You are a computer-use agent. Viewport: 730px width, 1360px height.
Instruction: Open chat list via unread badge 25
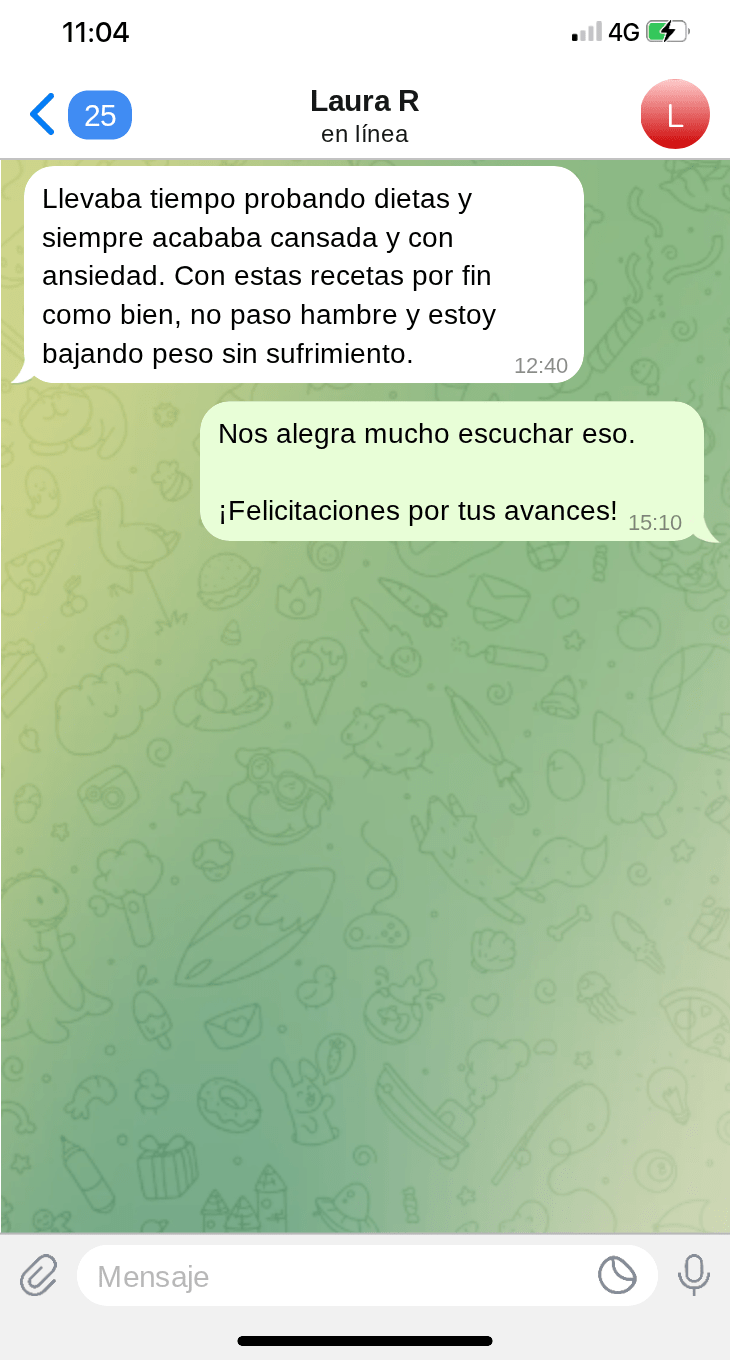click(x=100, y=114)
